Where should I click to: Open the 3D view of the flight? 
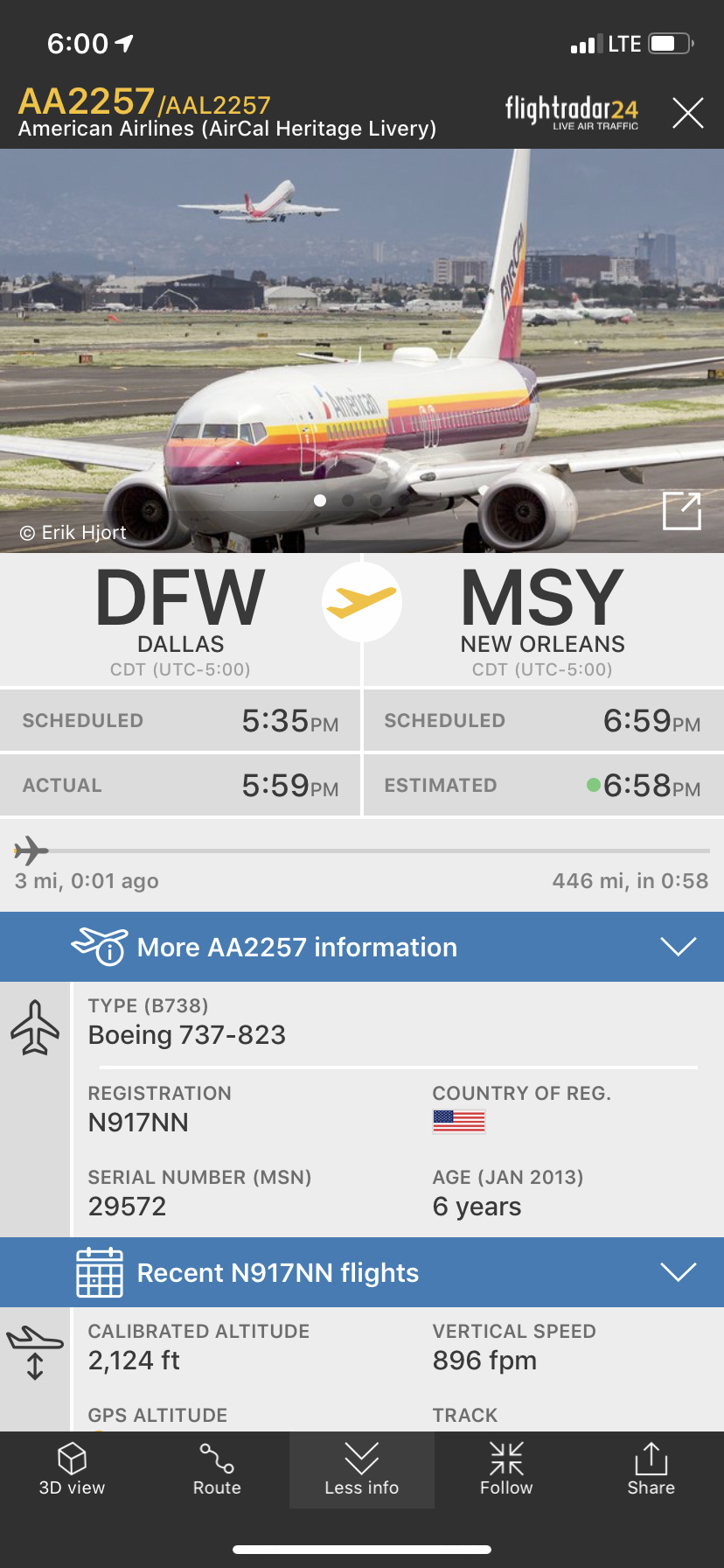pos(72,1470)
